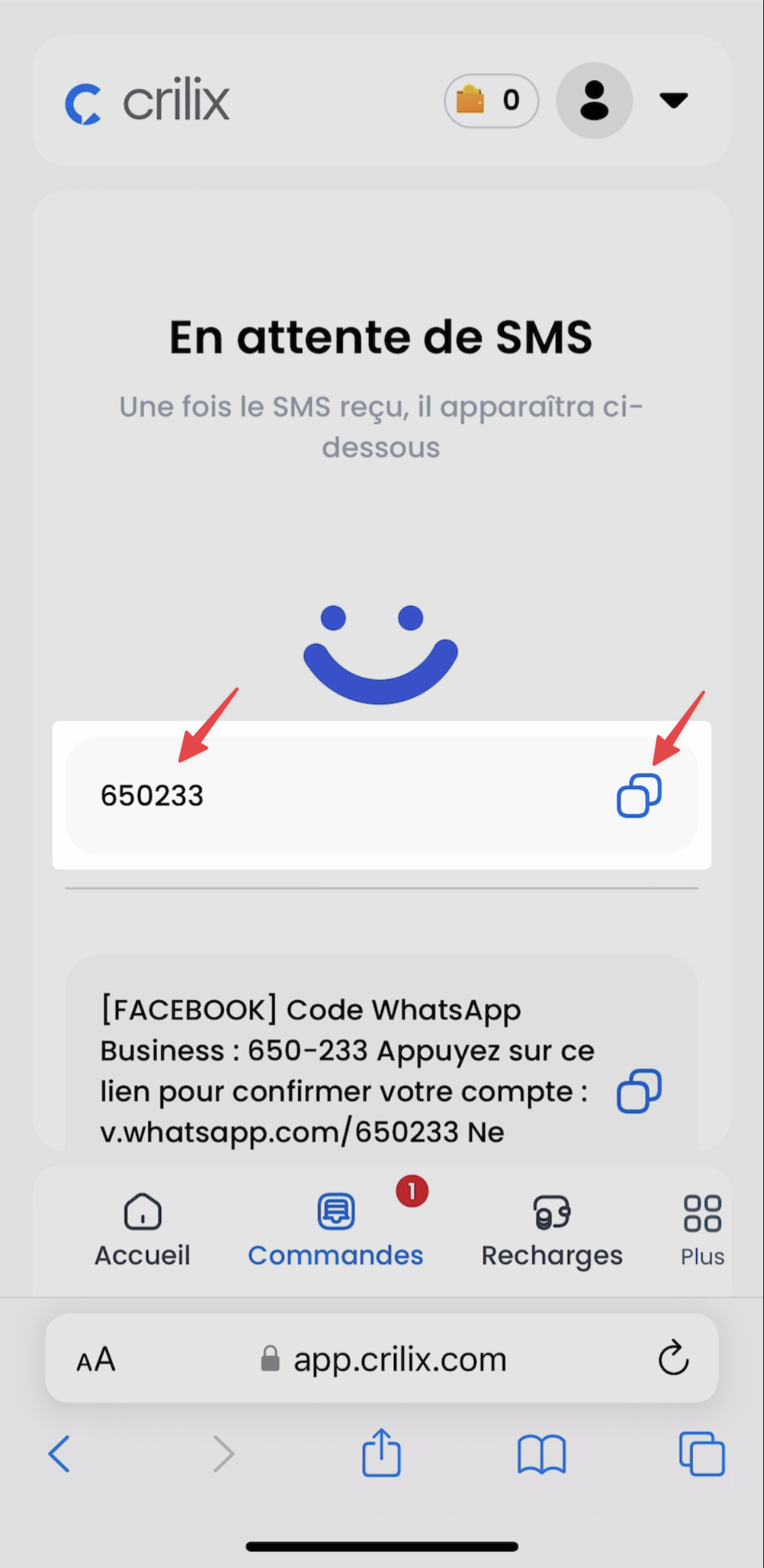Copy the full Facebook WhatsApp SMS message
Screen dimensions: 764x1568
(x=639, y=1091)
